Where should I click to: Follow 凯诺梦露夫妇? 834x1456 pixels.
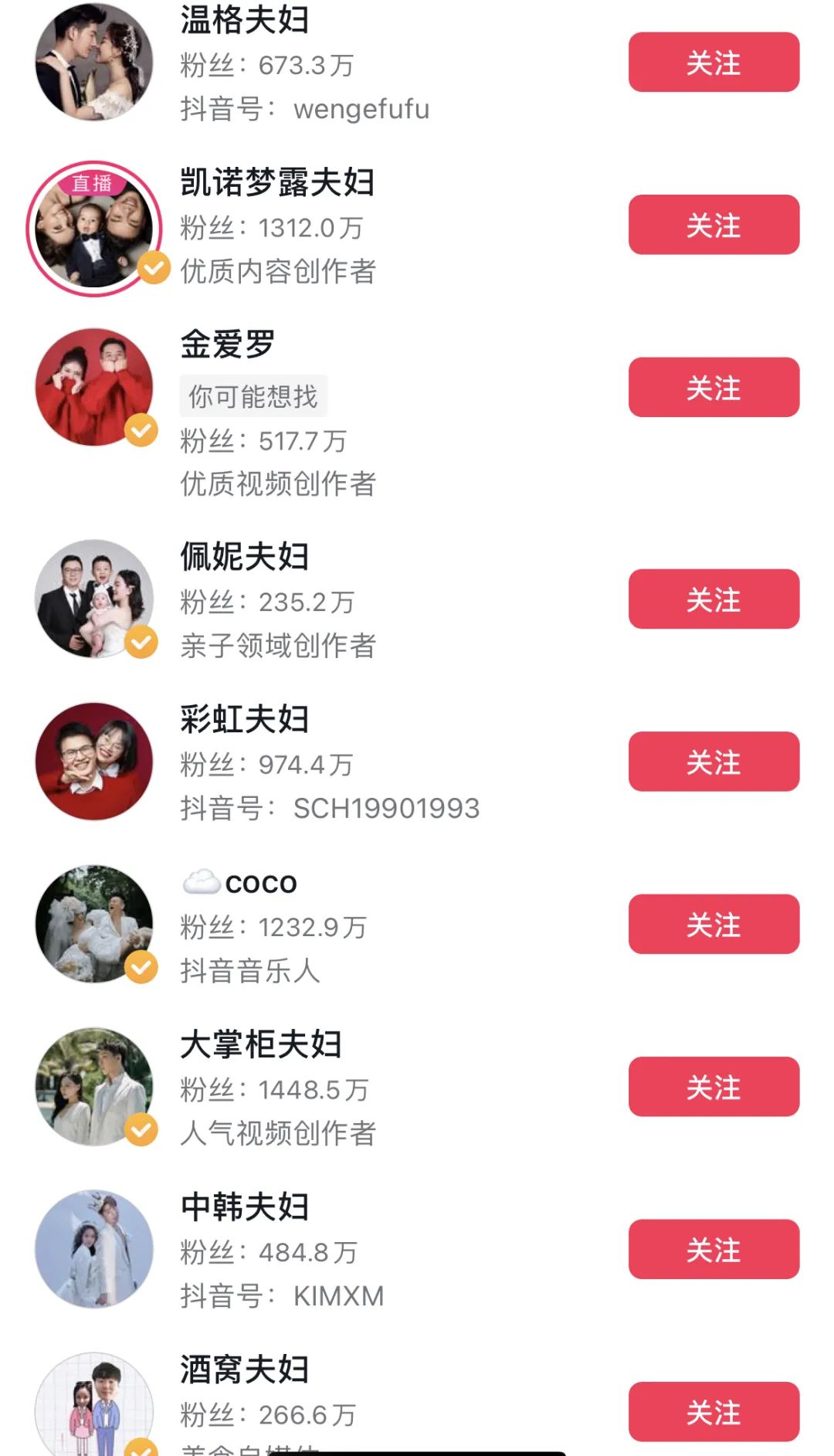point(713,225)
